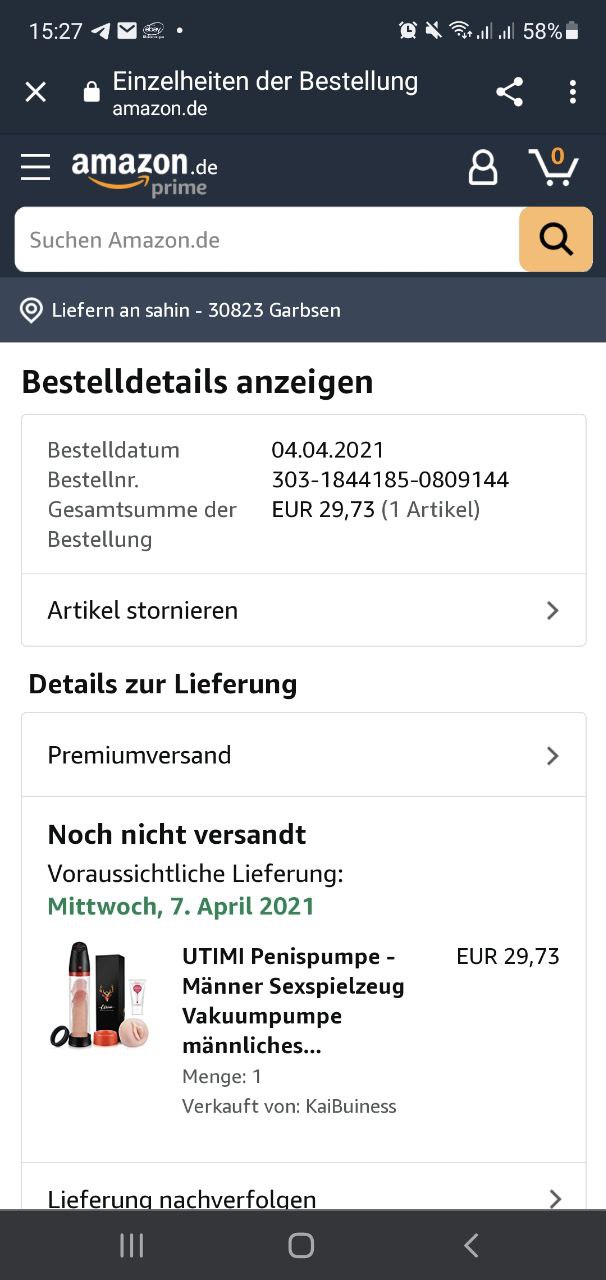Open recent apps from navigation bar
The height and width of the screenshot is (1280, 606).
tap(132, 1245)
